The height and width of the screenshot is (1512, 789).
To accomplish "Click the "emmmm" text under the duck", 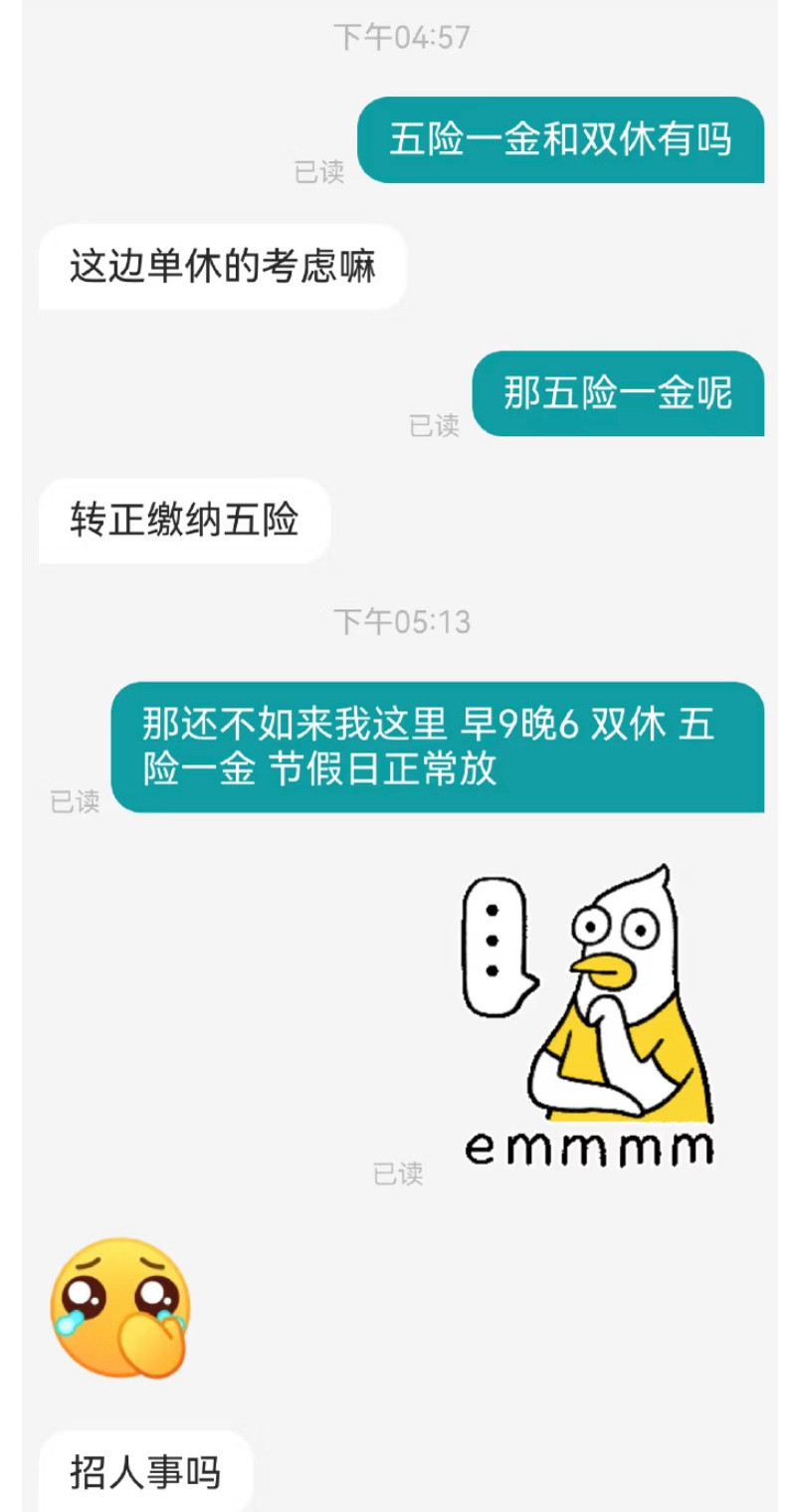I will pos(589,1147).
